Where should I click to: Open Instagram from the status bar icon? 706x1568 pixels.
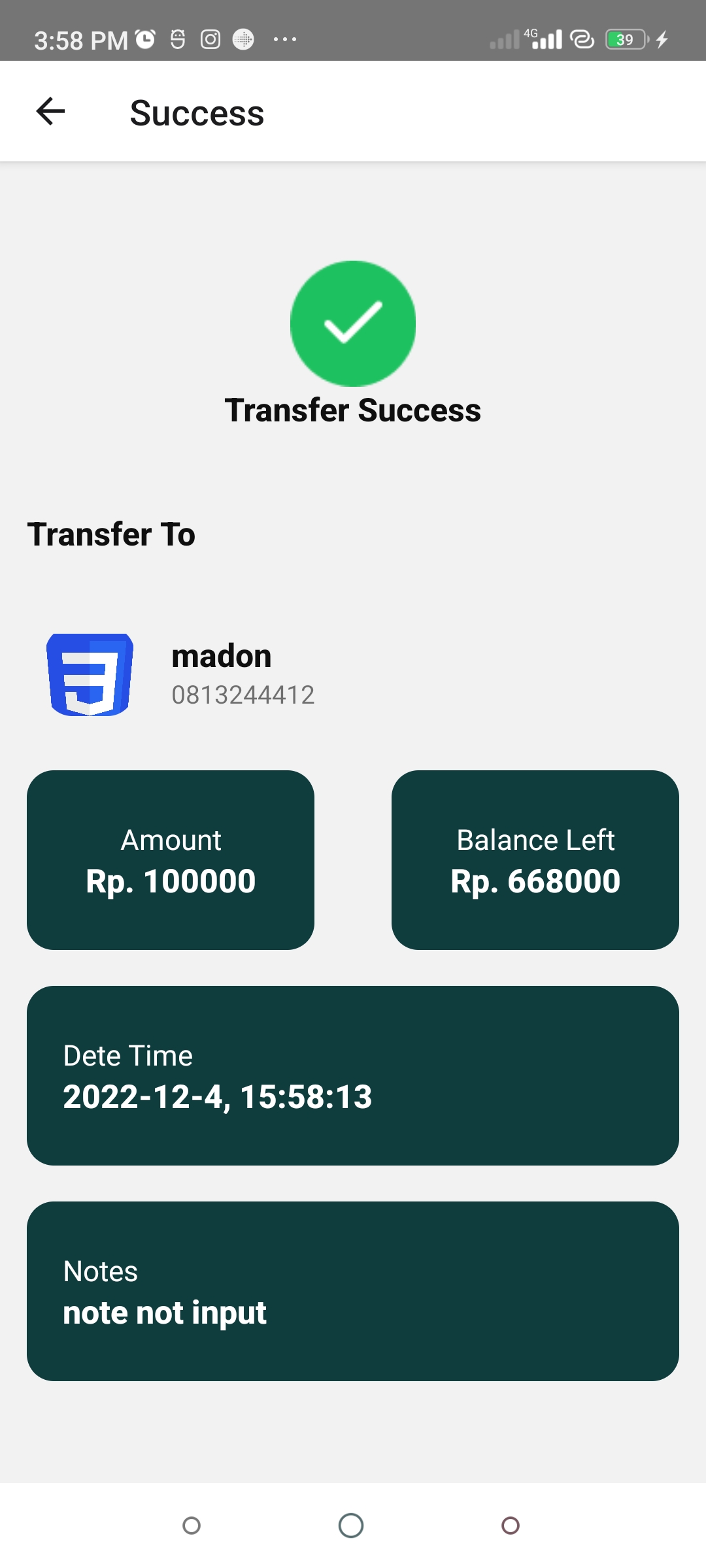[x=211, y=39]
